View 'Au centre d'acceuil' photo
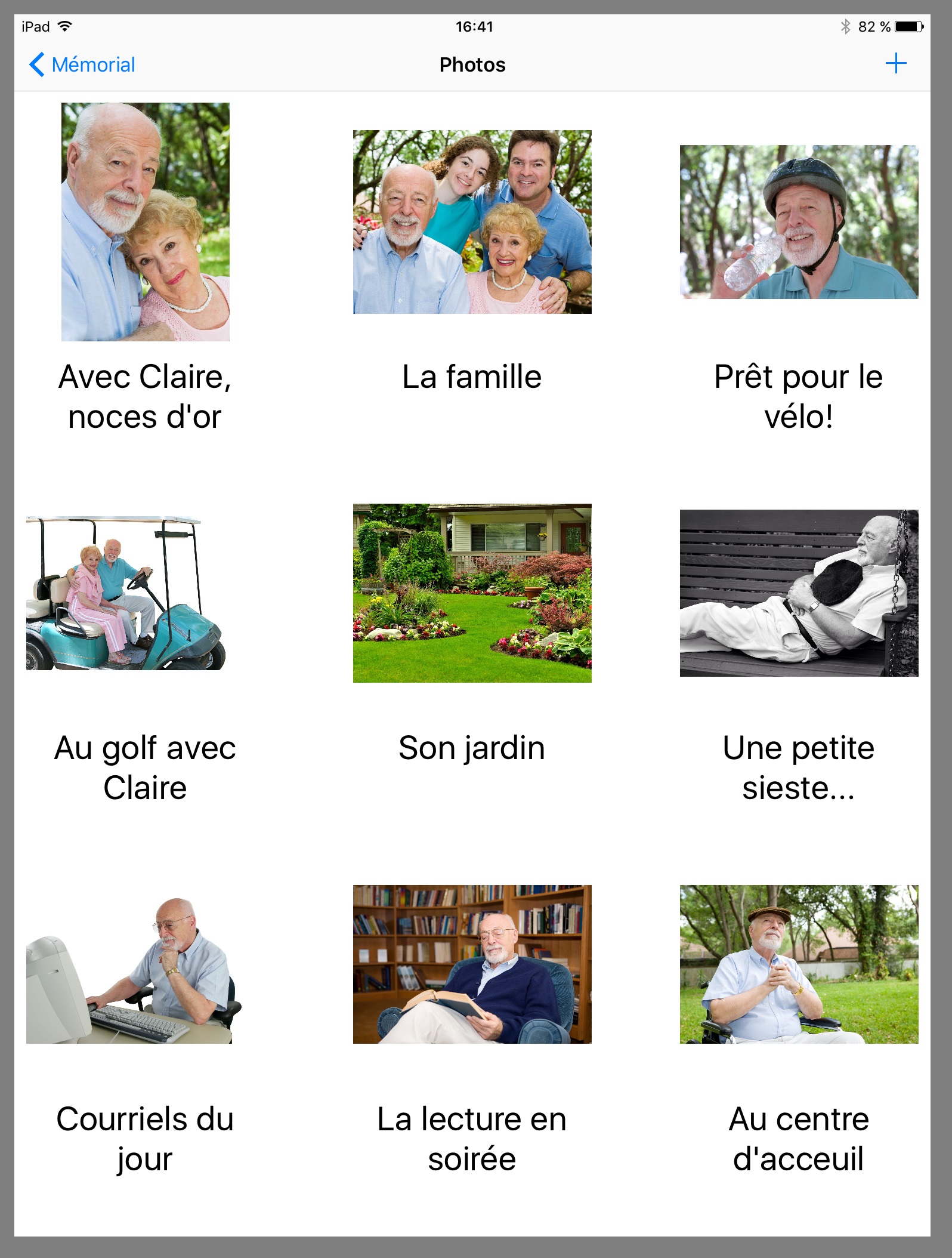 [799, 964]
